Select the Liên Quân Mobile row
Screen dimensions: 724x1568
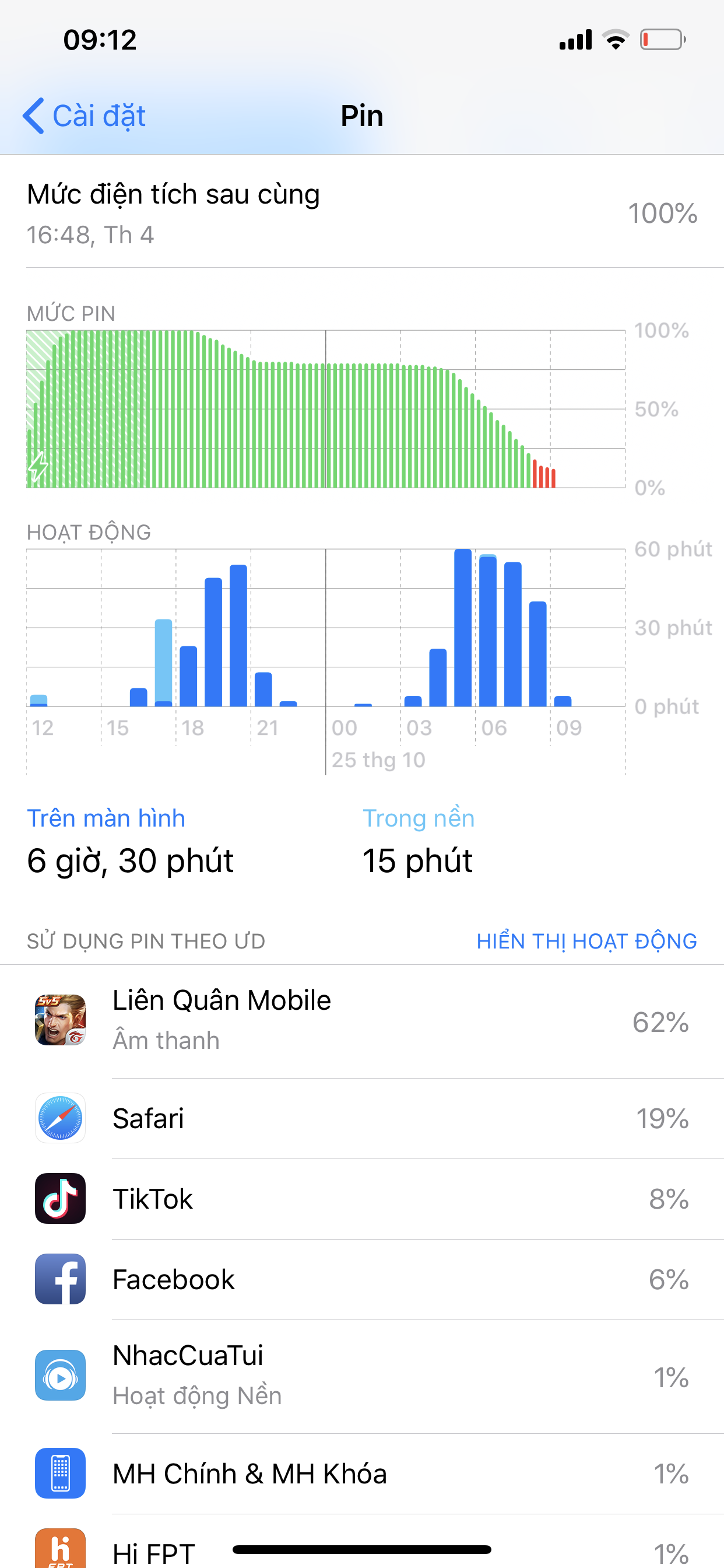point(362,1021)
